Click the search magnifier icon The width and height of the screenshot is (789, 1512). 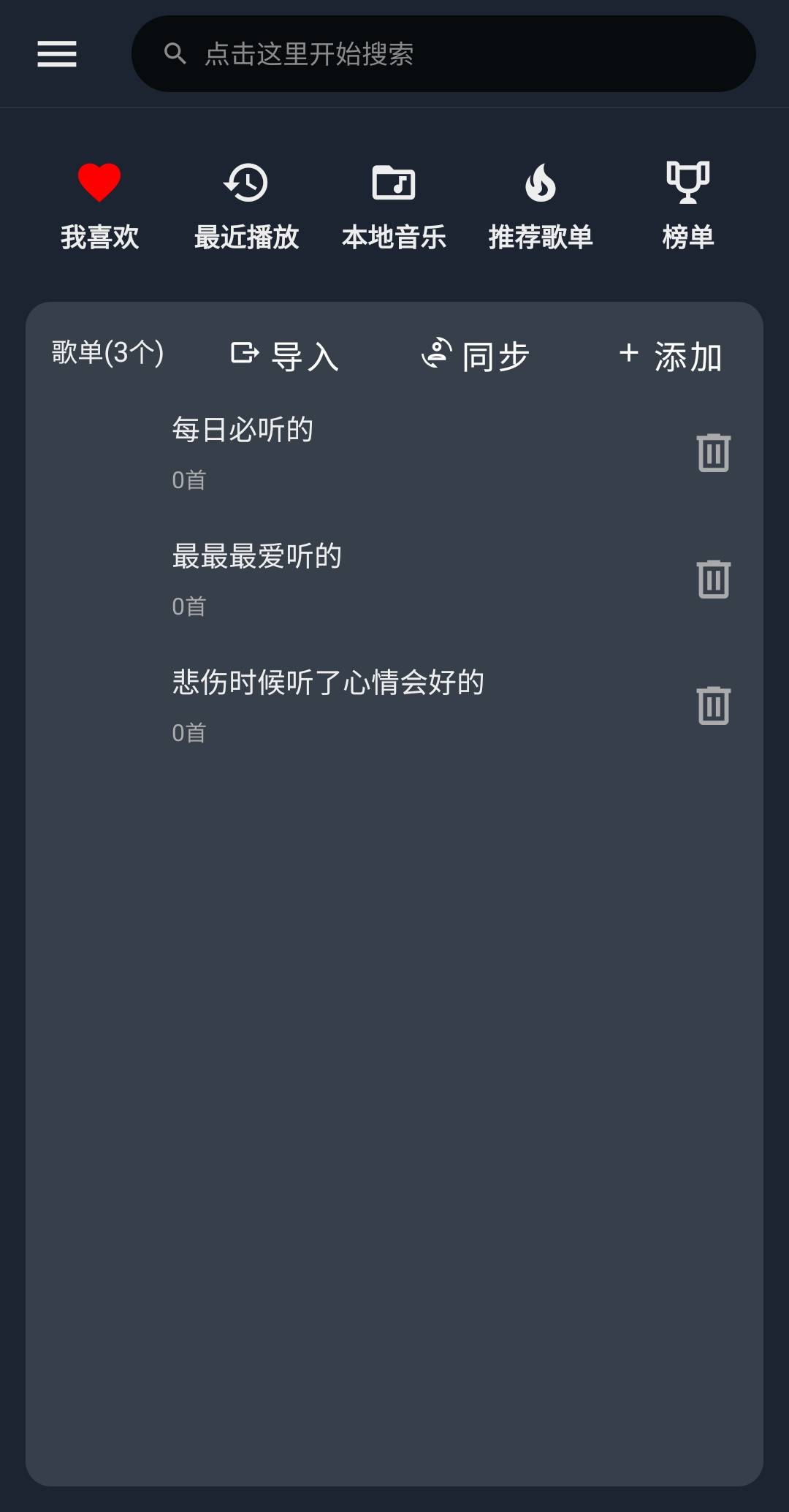tap(174, 53)
